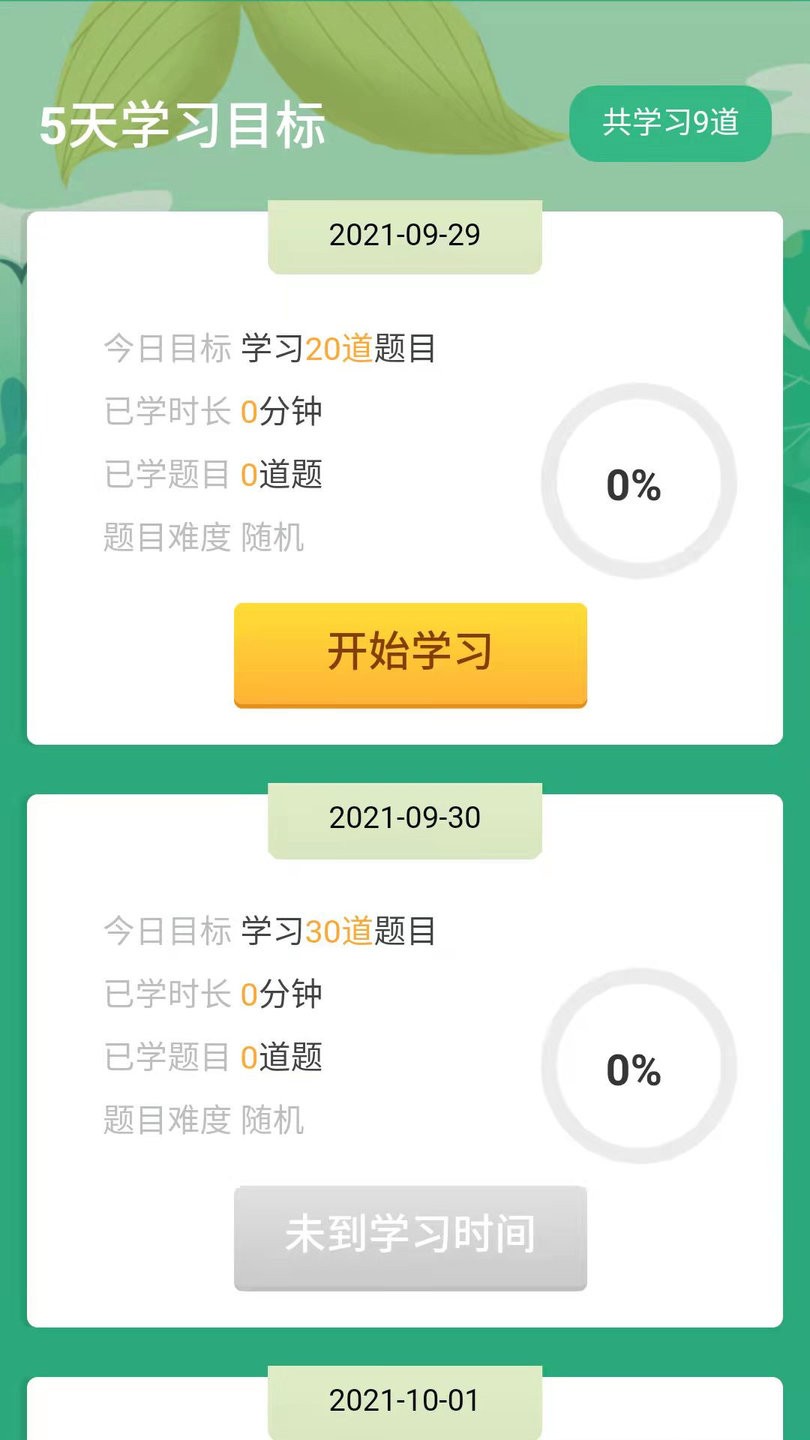Tap the 今日目标 学习20道题目 goal row
Screen dimensions: 810x1440
270,349
